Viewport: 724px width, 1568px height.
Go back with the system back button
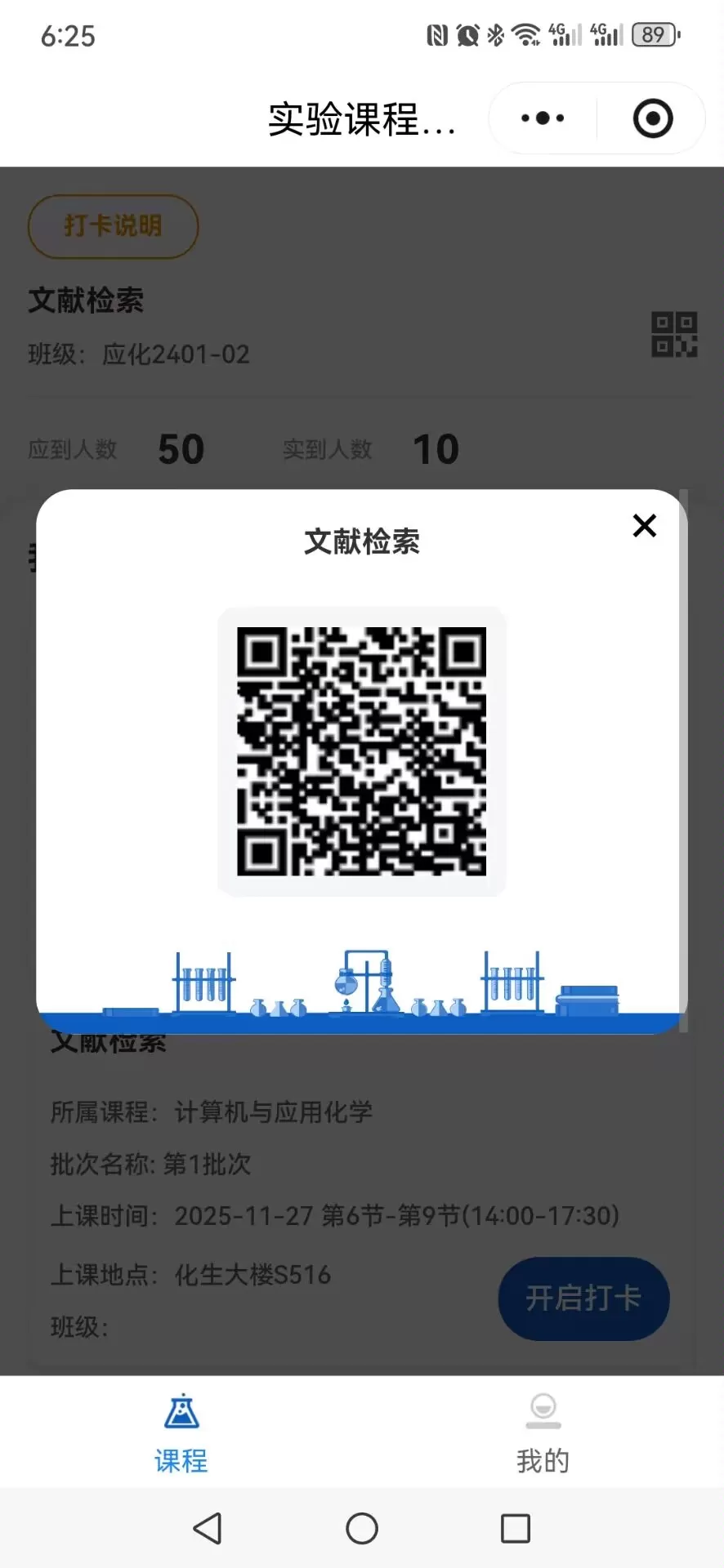pos(208,1528)
